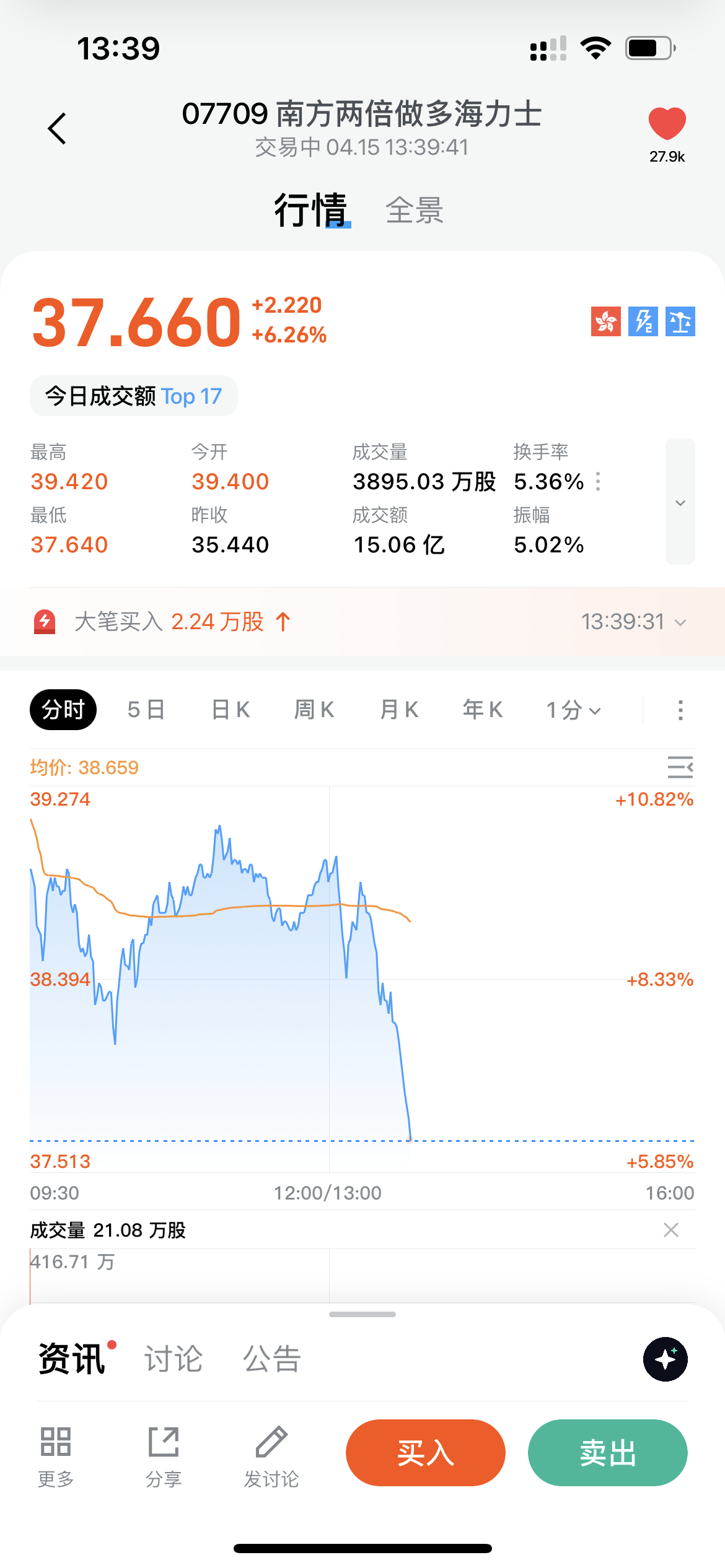Viewport: 725px width, 1568px height.
Task: Switch to the 公告 tab
Action: click(272, 1359)
